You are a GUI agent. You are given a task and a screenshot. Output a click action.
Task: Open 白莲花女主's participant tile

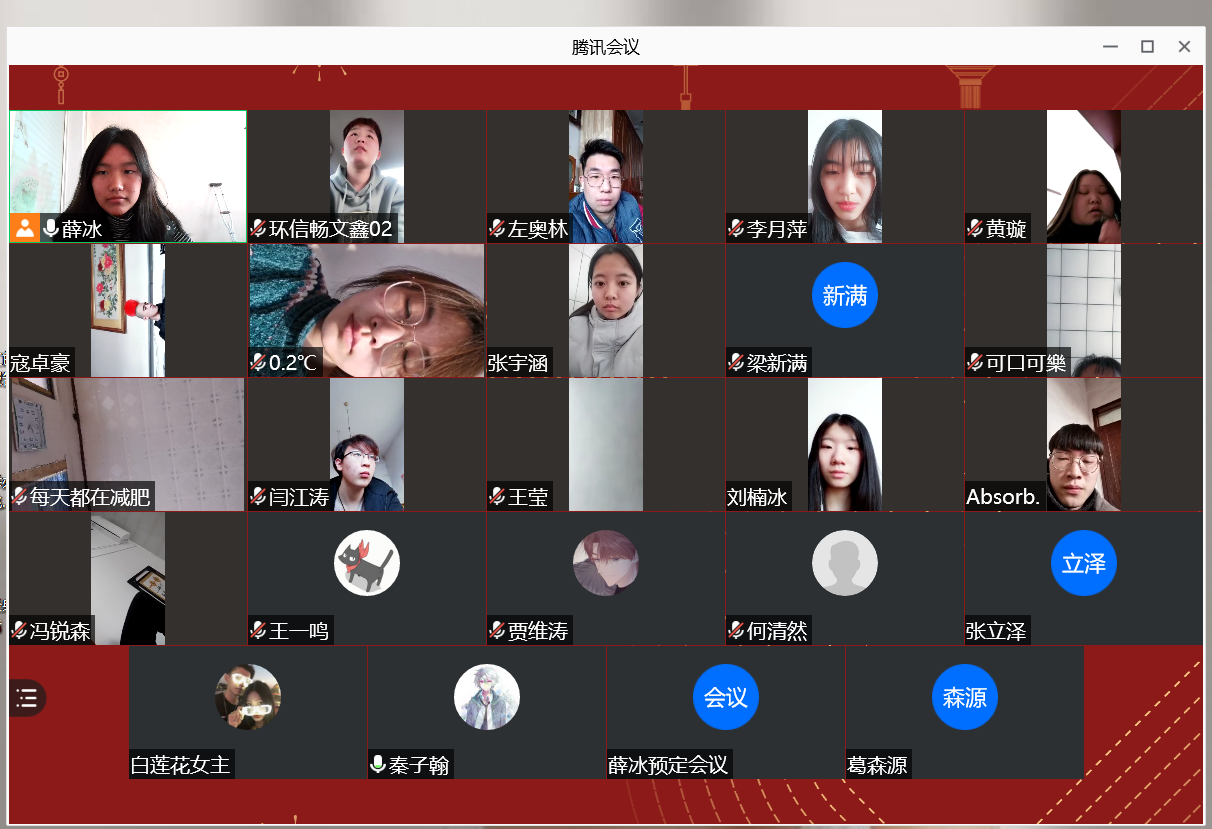click(x=248, y=712)
